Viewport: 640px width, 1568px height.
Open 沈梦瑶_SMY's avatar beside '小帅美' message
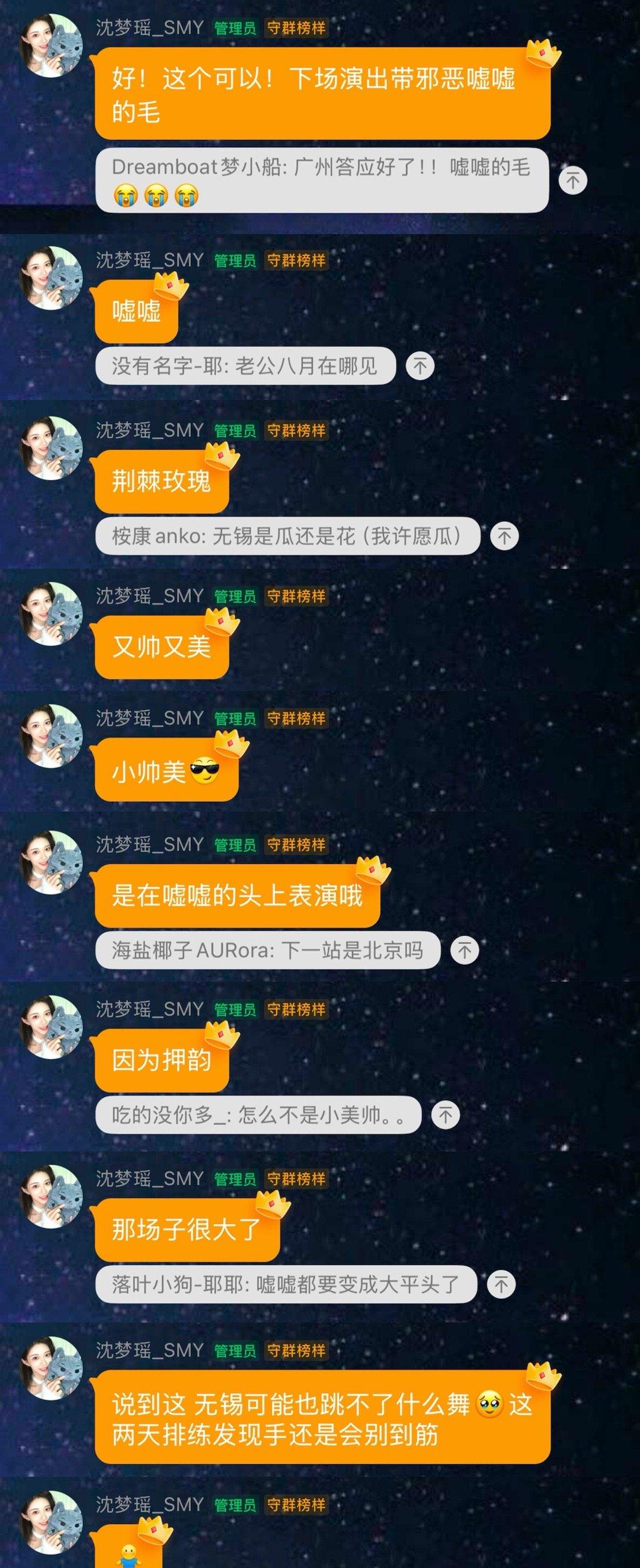coord(52,736)
